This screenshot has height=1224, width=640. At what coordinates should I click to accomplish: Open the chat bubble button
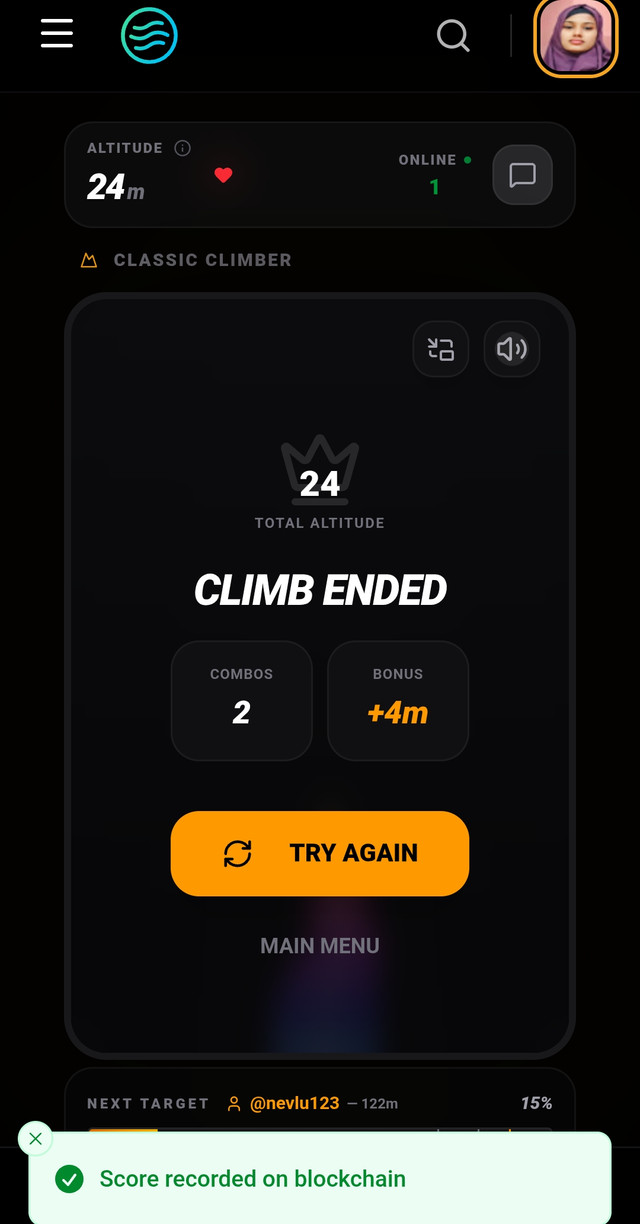522,176
